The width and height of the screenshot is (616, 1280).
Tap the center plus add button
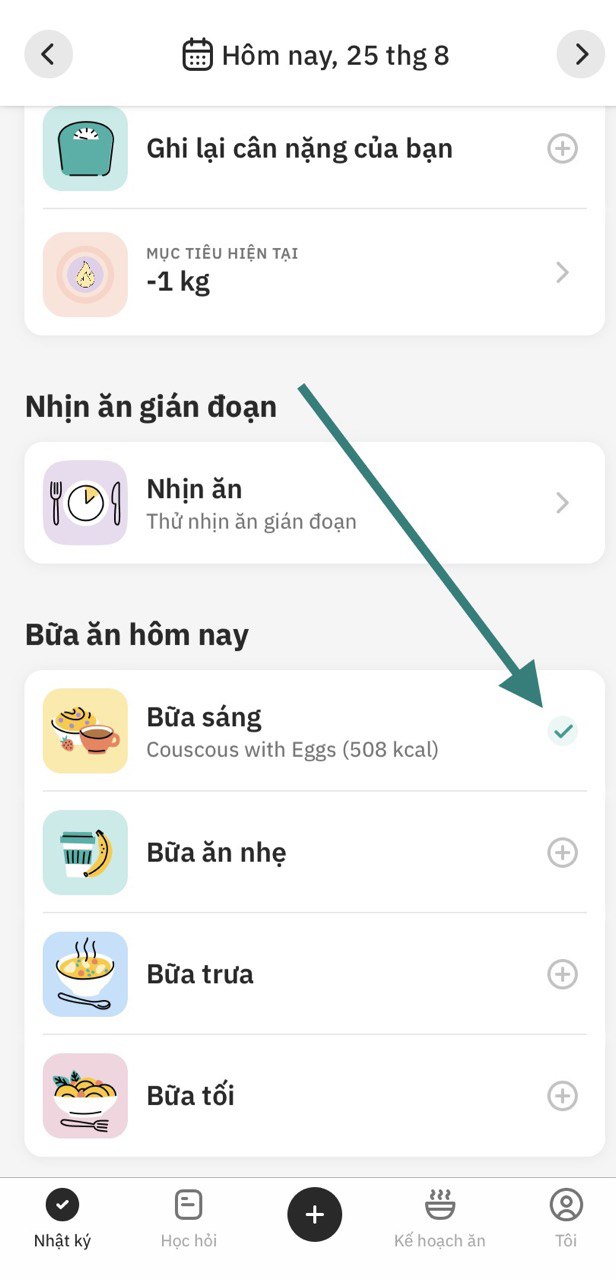315,1215
